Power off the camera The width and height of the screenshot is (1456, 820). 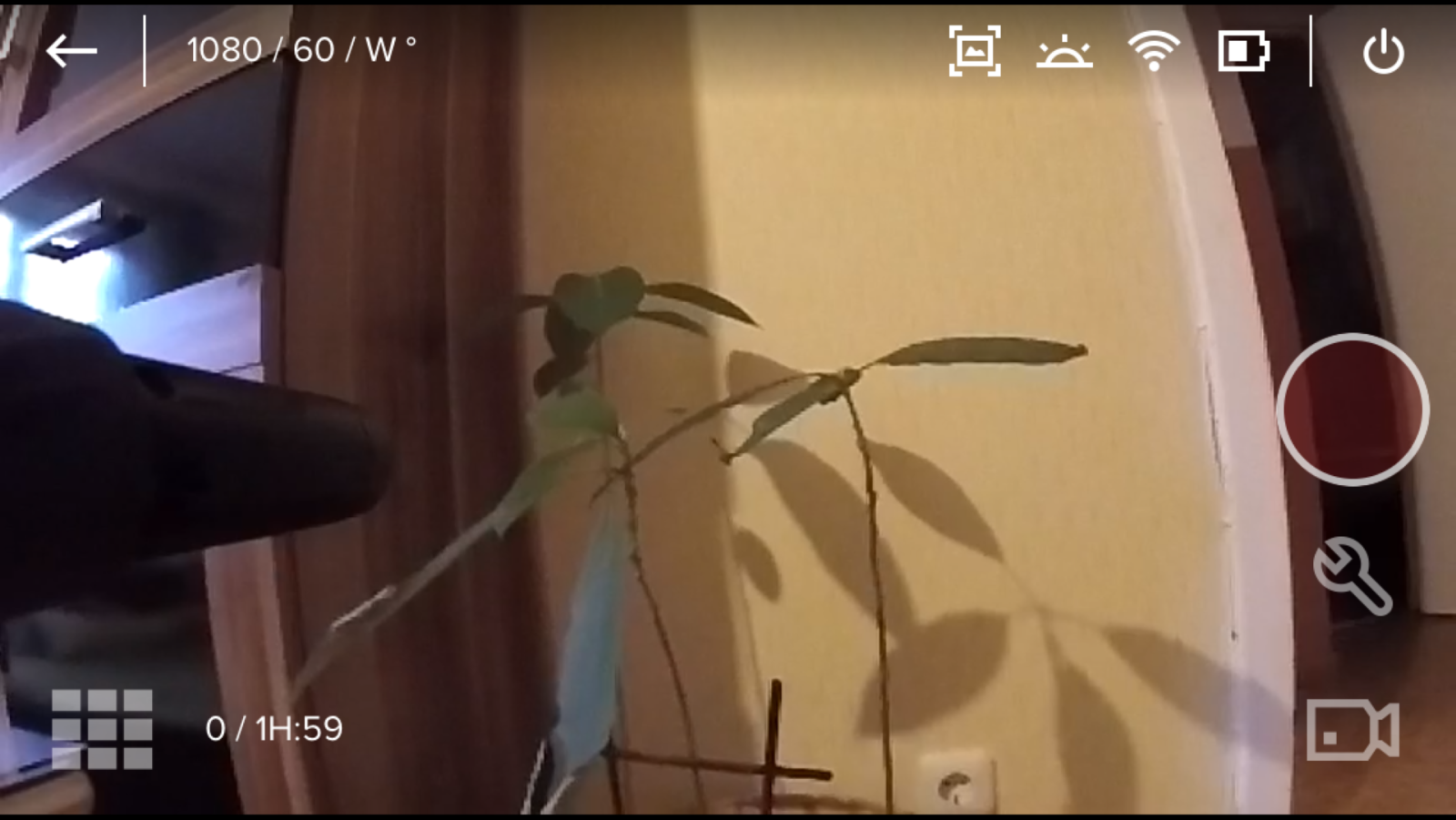(x=1383, y=52)
